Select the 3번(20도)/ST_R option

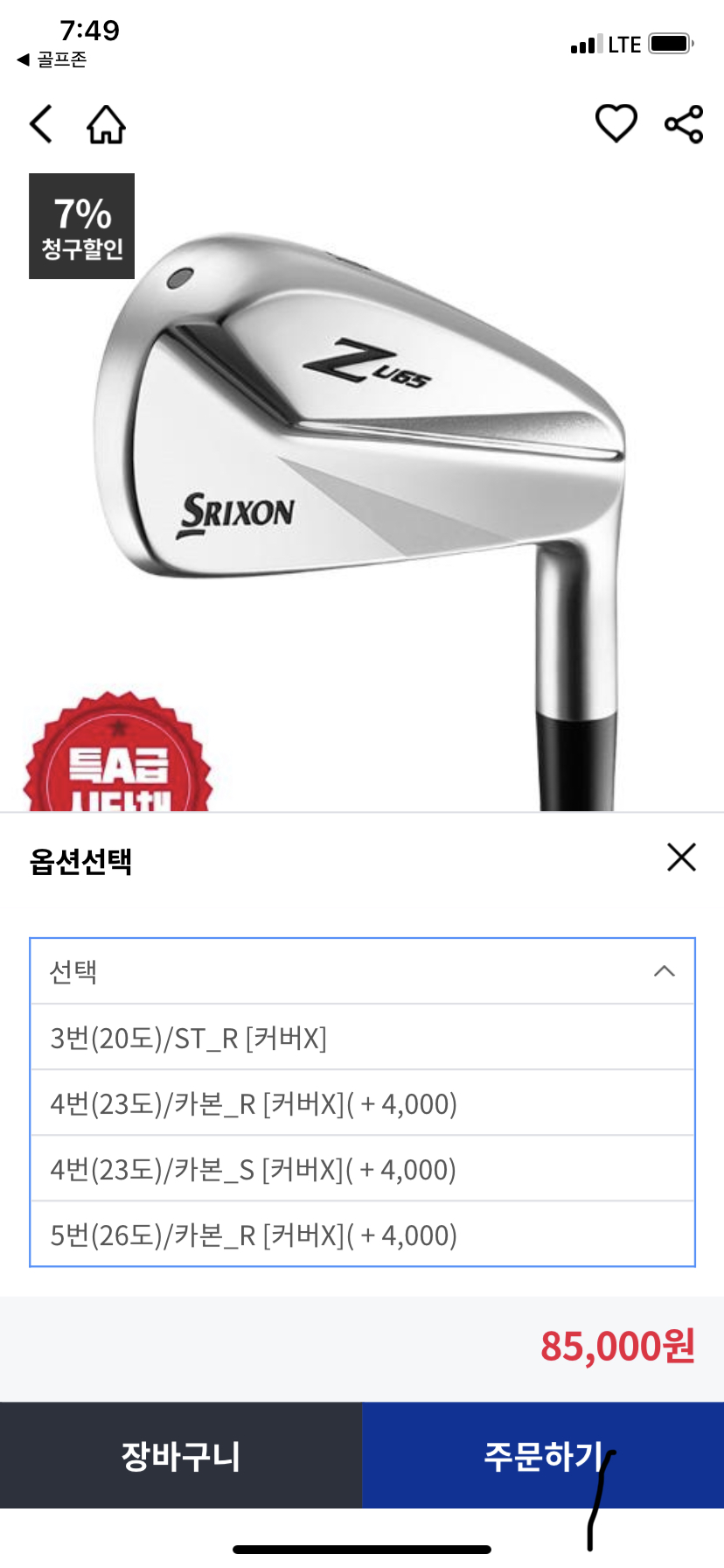coord(362,1038)
